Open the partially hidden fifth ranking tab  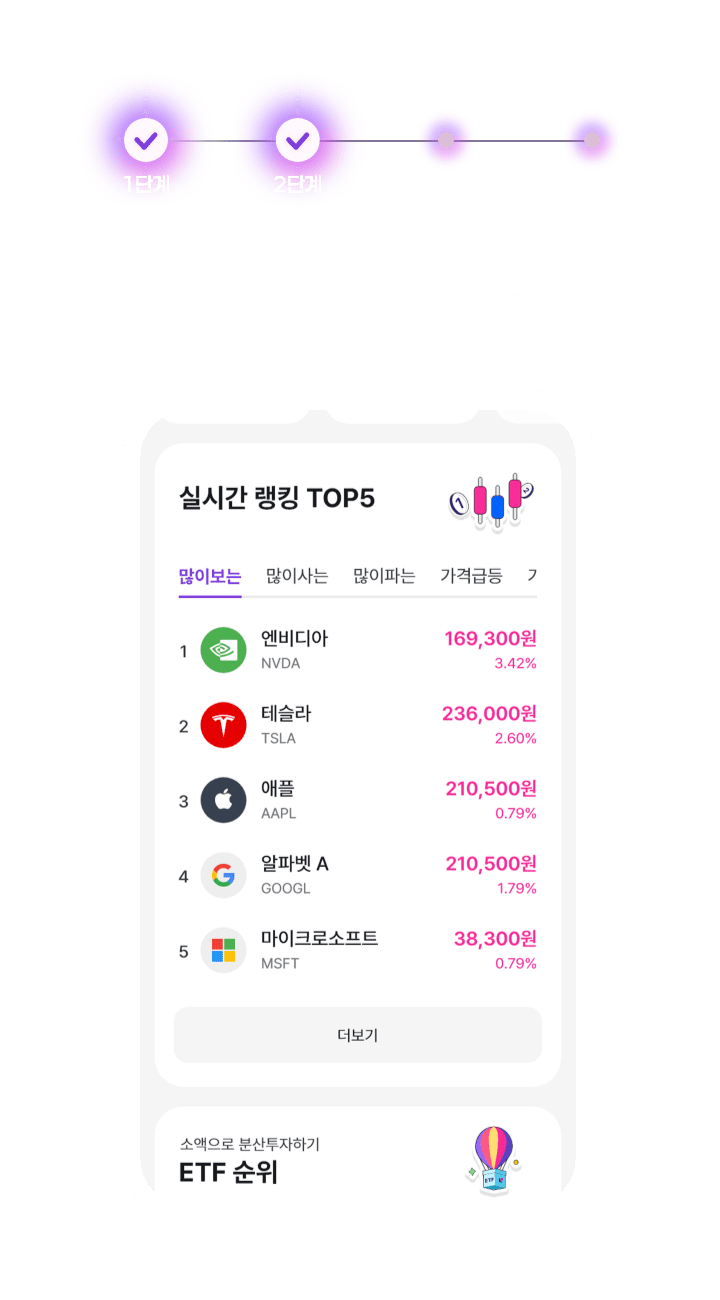click(533, 575)
